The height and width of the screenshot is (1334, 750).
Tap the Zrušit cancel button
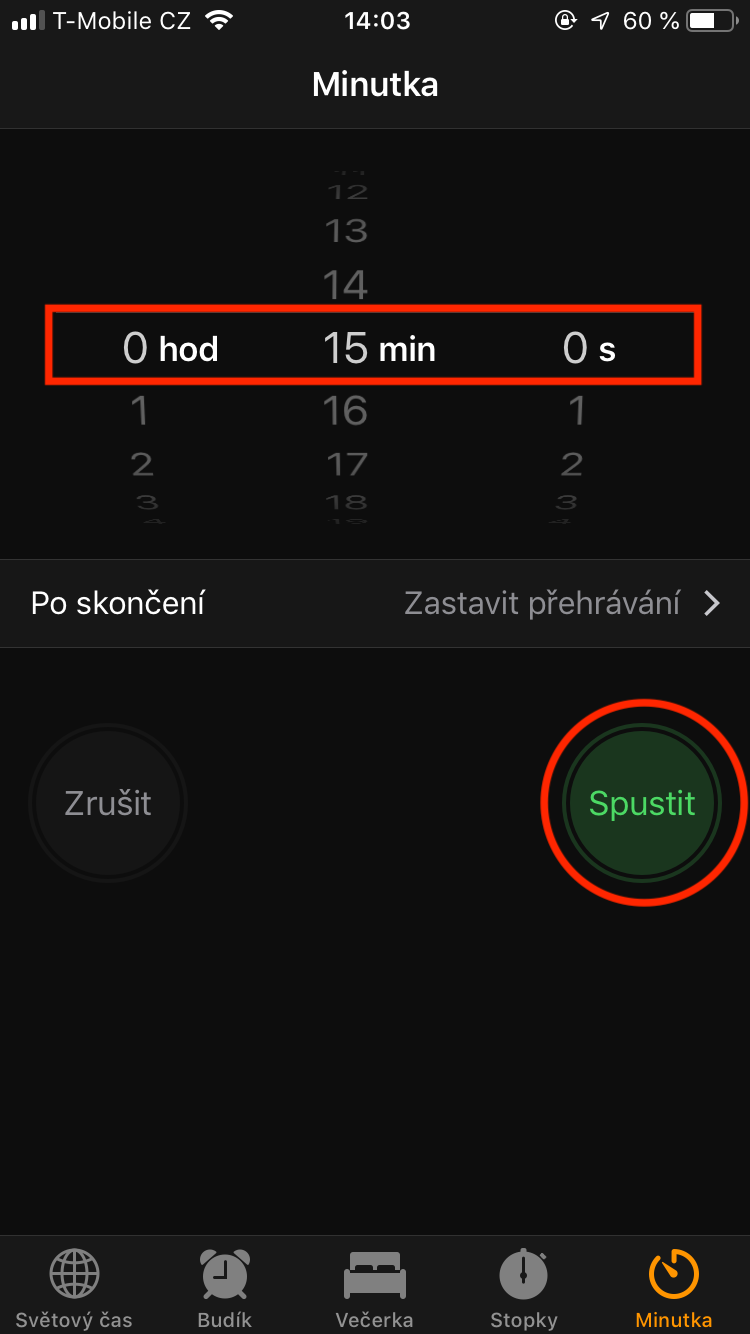(x=108, y=803)
